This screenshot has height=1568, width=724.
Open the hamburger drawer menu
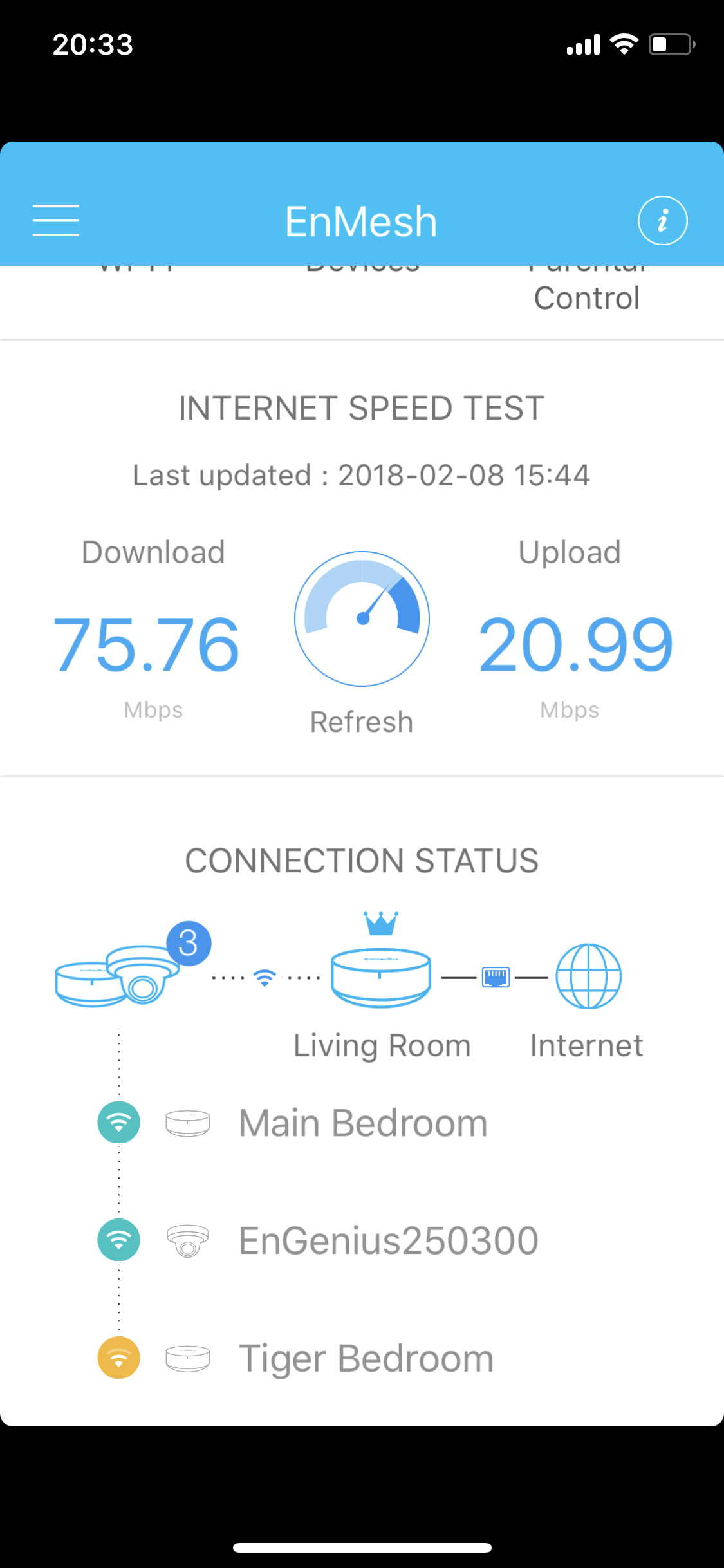click(x=56, y=221)
